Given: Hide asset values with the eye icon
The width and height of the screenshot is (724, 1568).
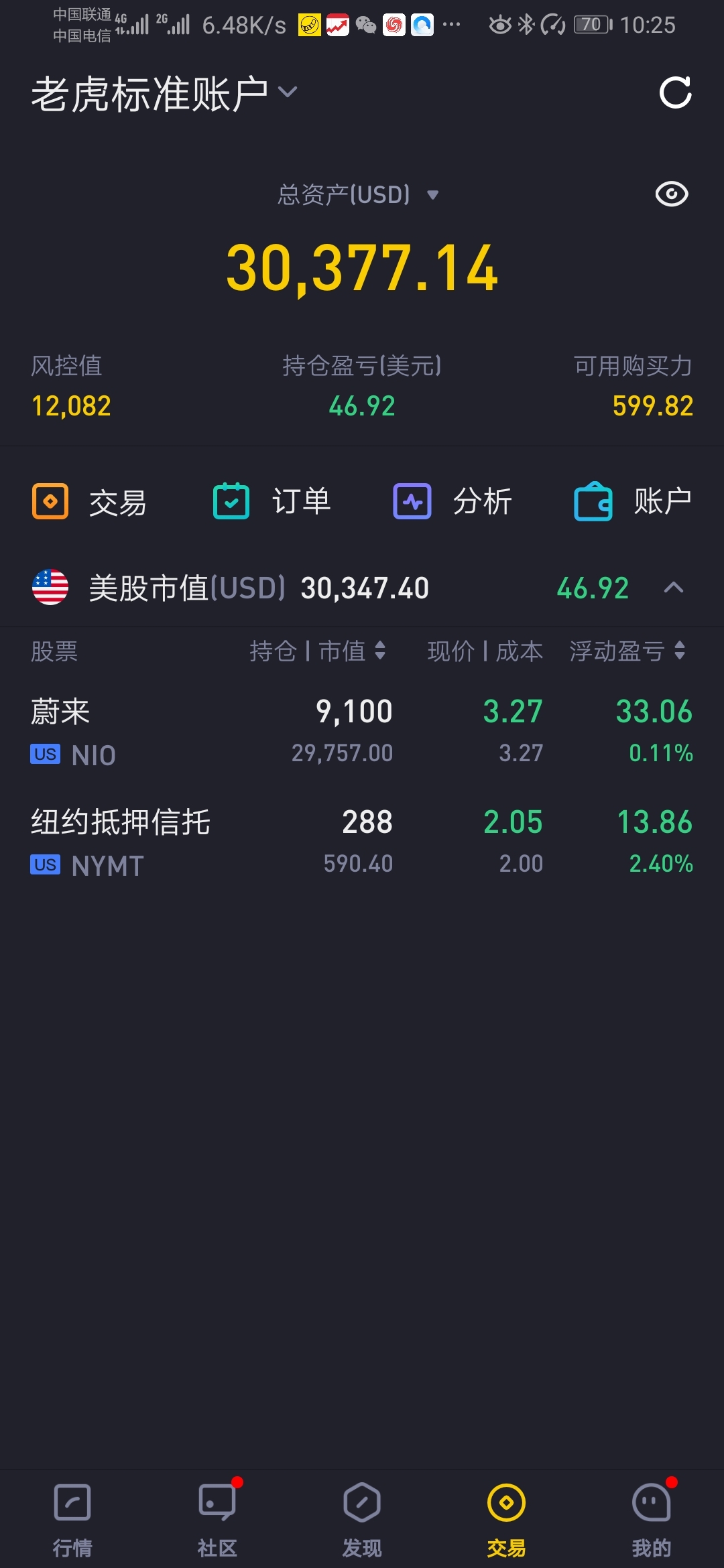Looking at the screenshot, I should pyautogui.click(x=672, y=194).
